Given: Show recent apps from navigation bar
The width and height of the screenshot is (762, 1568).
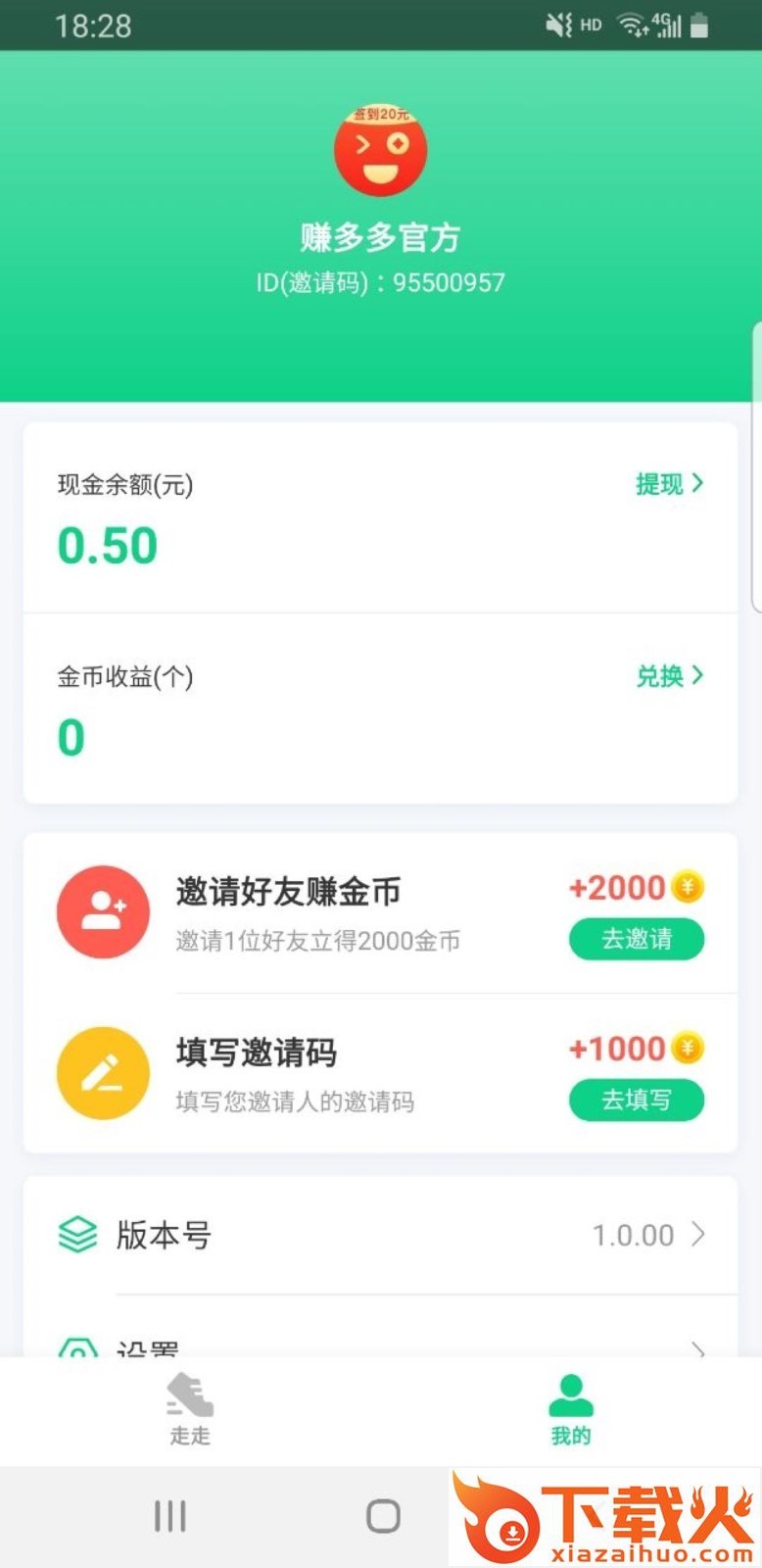Looking at the screenshot, I should coord(169,1516).
